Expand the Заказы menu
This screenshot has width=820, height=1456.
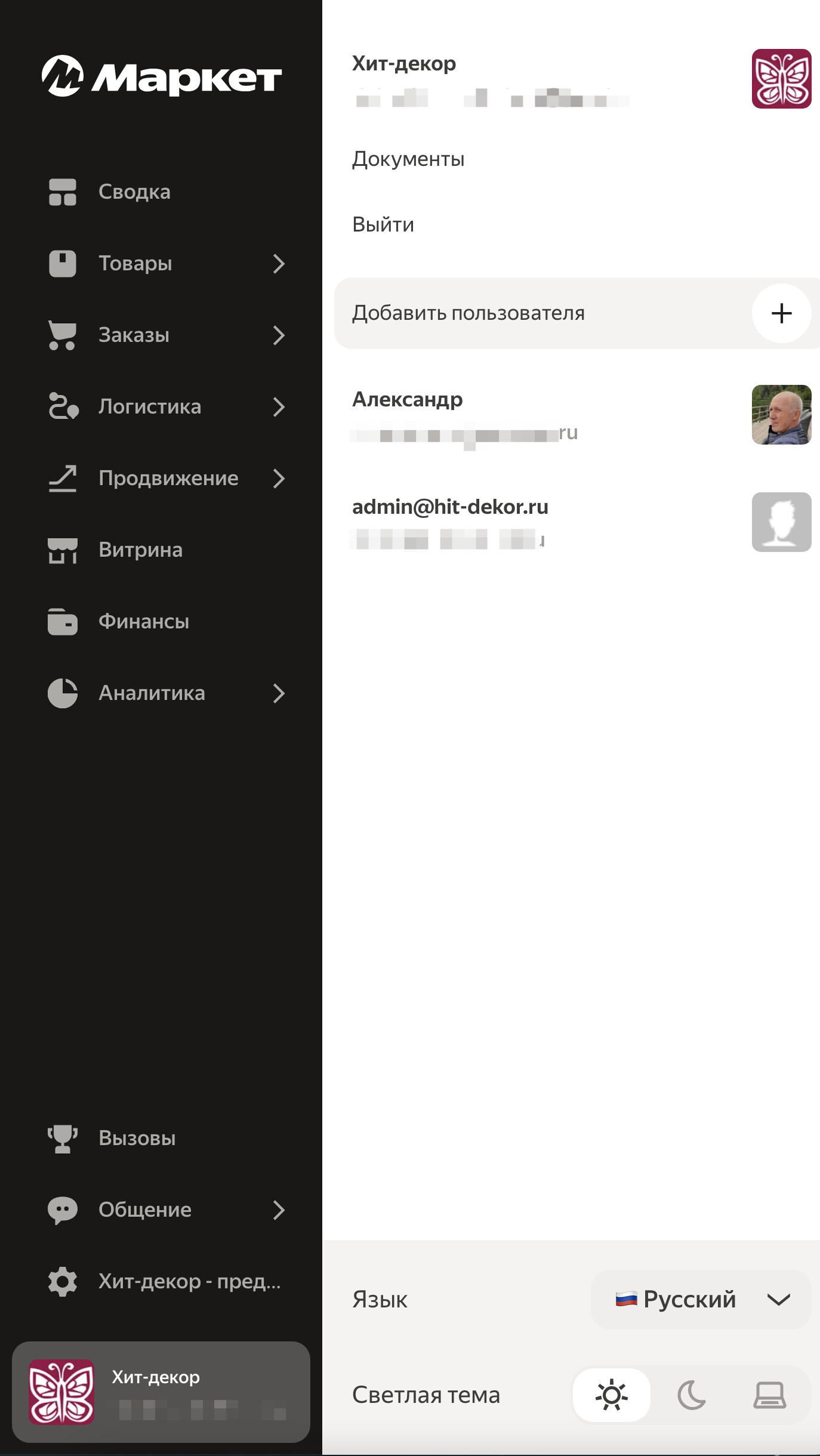coord(167,335)
